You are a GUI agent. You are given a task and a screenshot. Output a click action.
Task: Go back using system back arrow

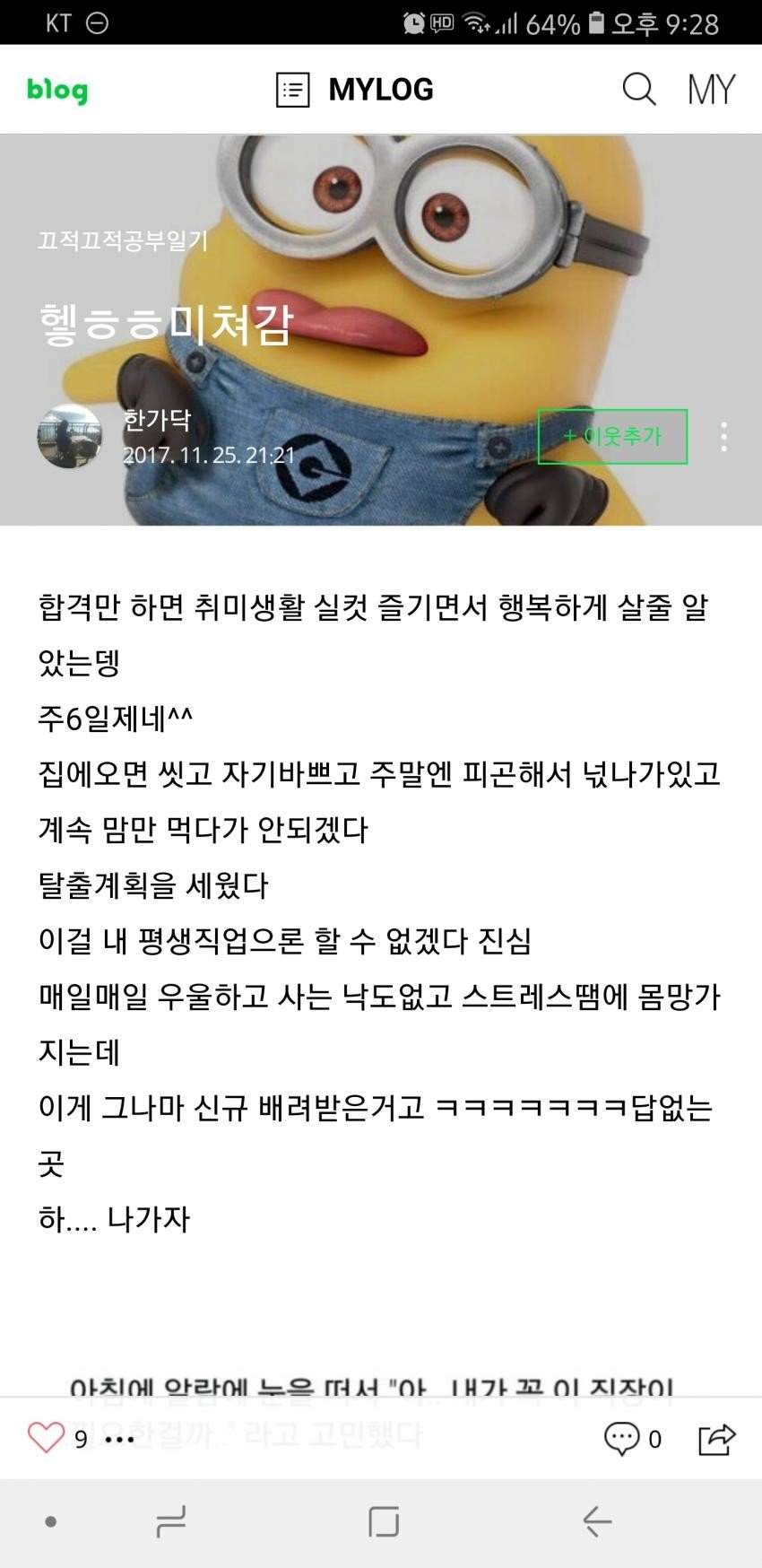point(597,1521)
